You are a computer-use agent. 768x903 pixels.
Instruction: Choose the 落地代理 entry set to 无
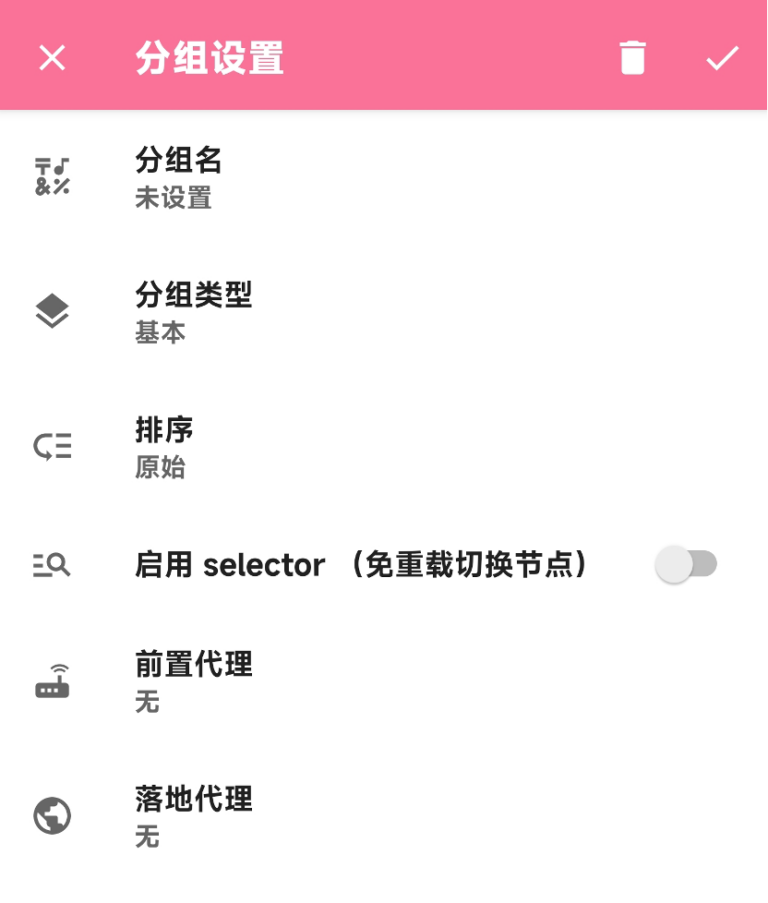pyautogui.click(x=300, y=815)
